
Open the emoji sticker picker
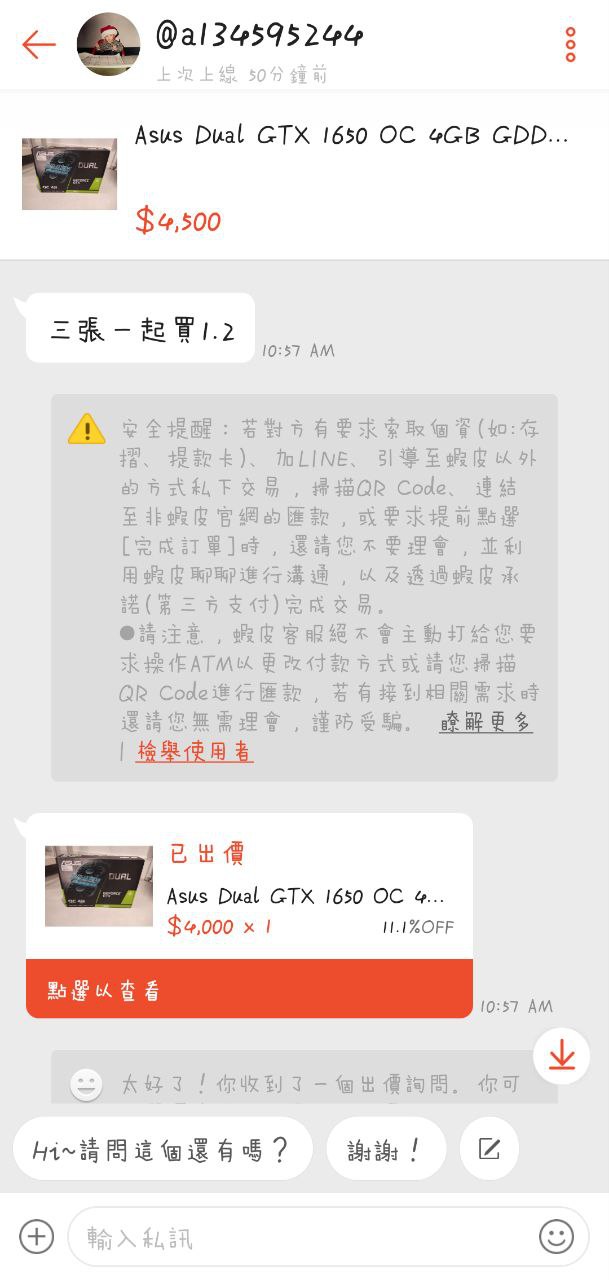point(557,1237)
